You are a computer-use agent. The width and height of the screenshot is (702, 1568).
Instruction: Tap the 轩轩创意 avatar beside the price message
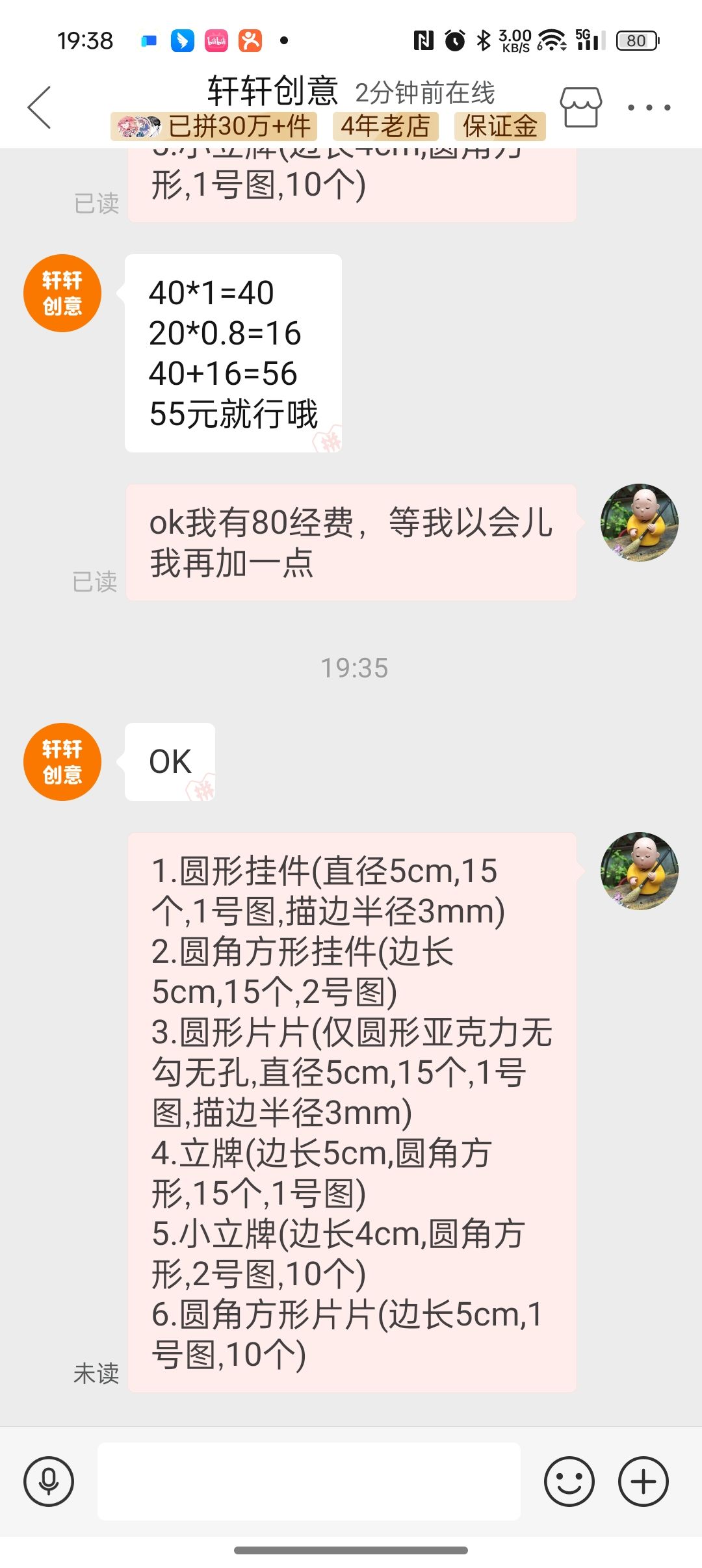[62, 293]
